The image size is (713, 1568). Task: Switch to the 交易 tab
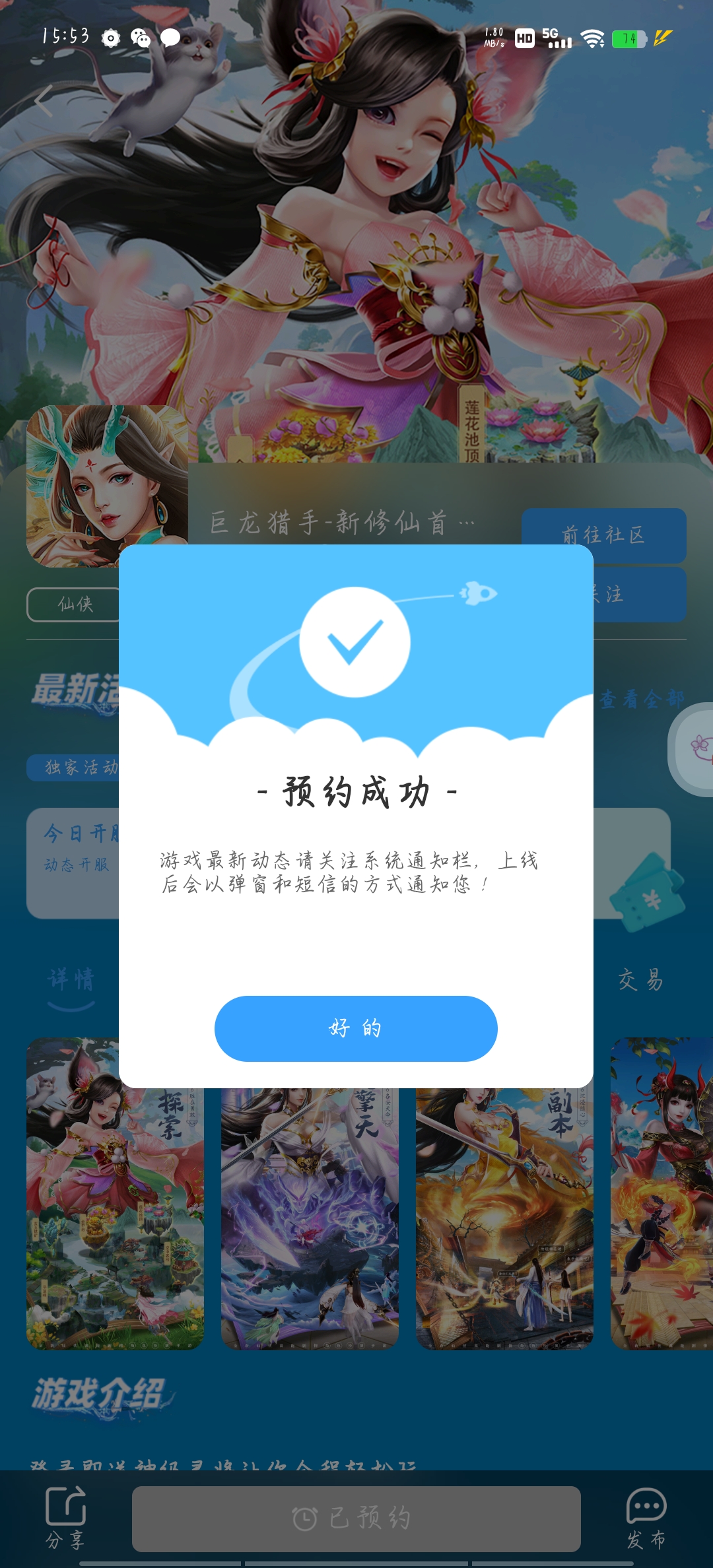click(x=640, y=979)
